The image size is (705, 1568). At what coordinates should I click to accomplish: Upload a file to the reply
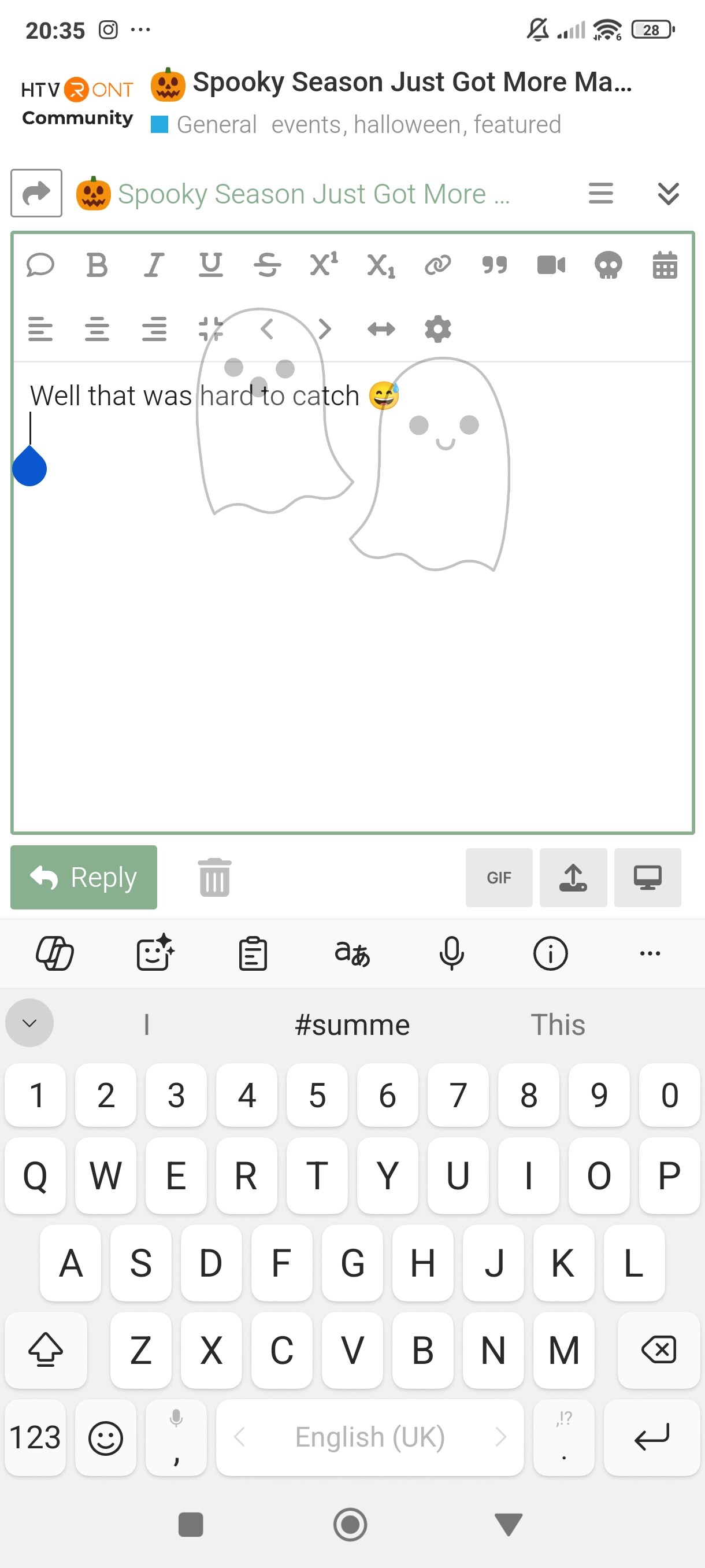(x=573, y=877)
